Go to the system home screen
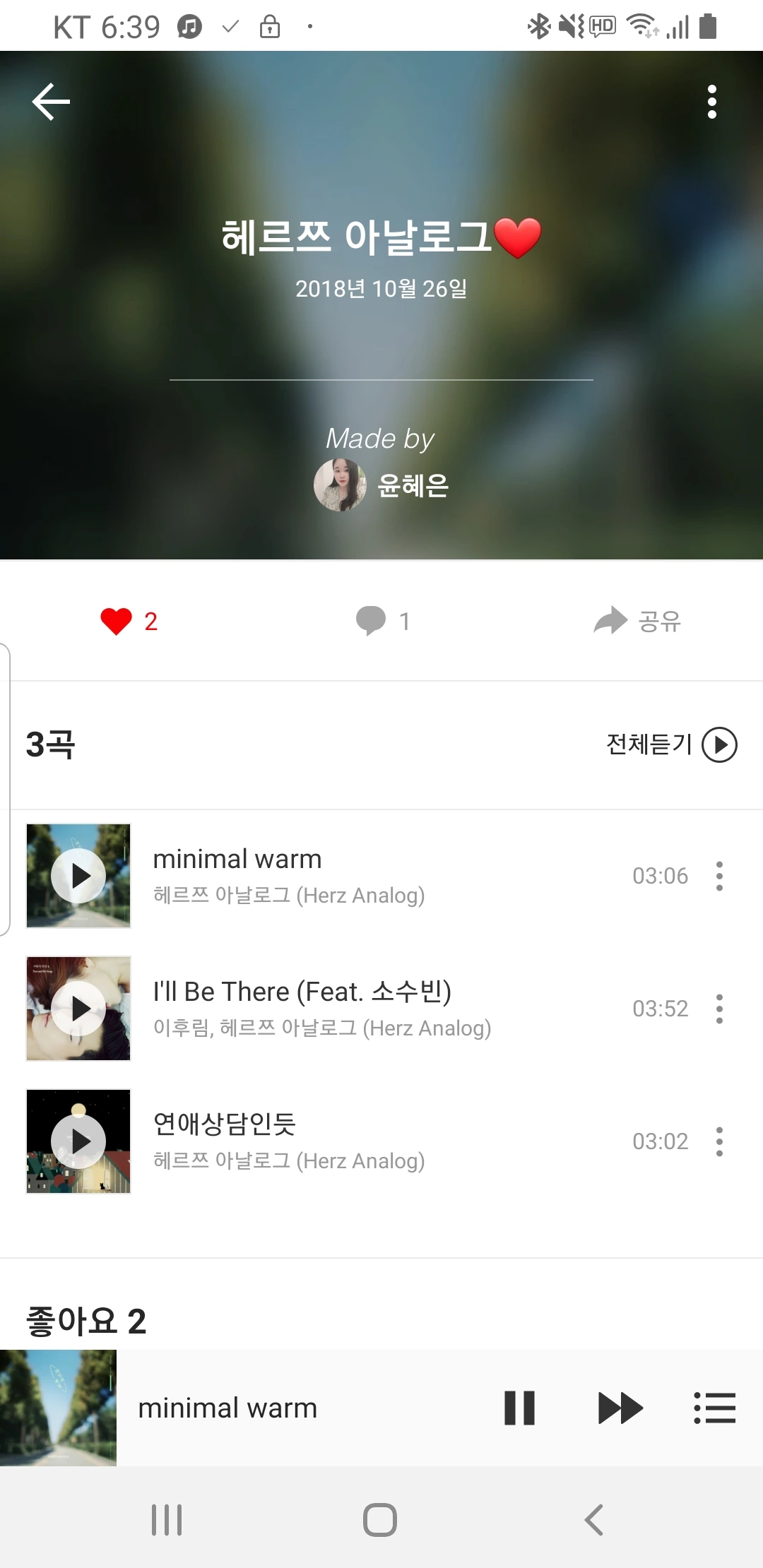The width and height of the screenshot is (763, 1568). (x=380, y=1520)
